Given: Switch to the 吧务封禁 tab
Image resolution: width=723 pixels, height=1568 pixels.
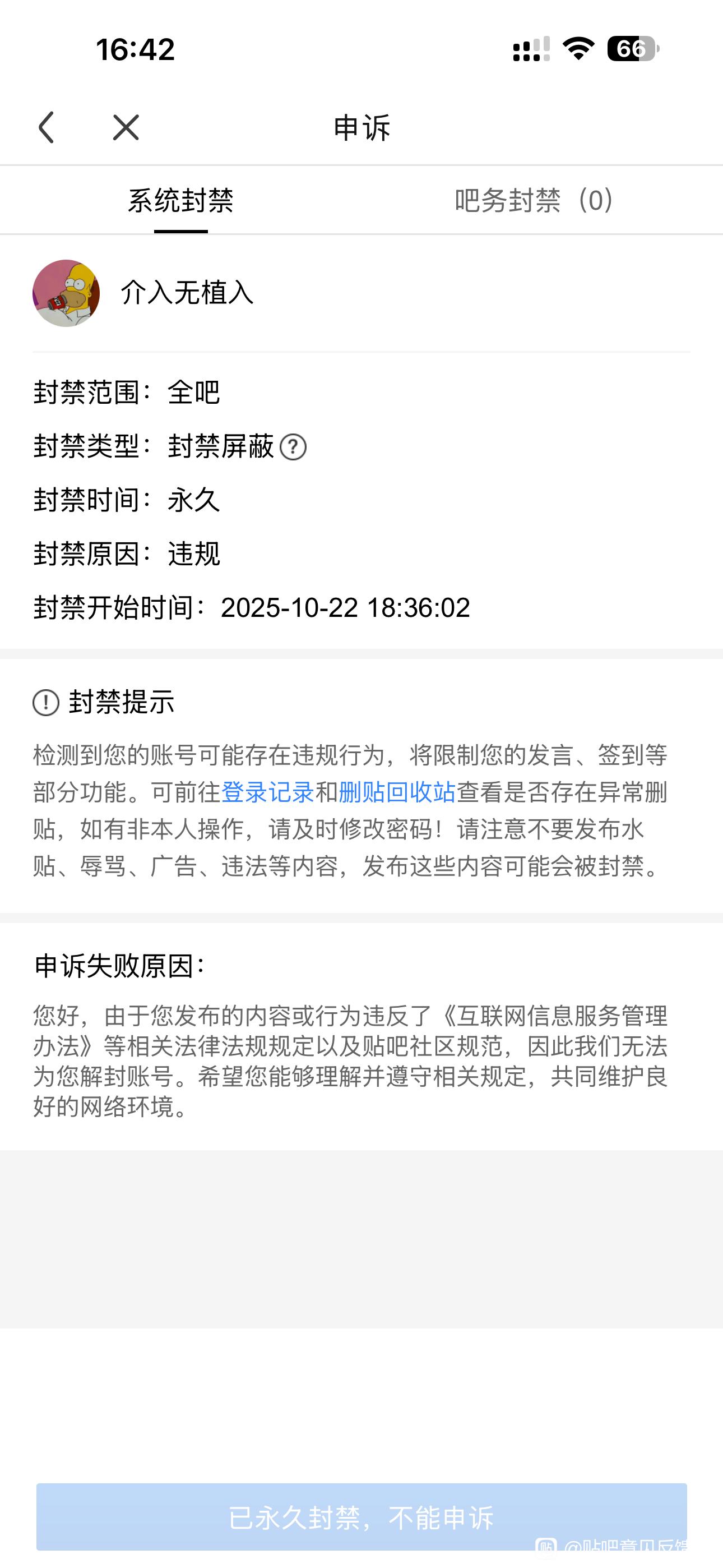Looking at the screenshot, I should pos(534,200).
